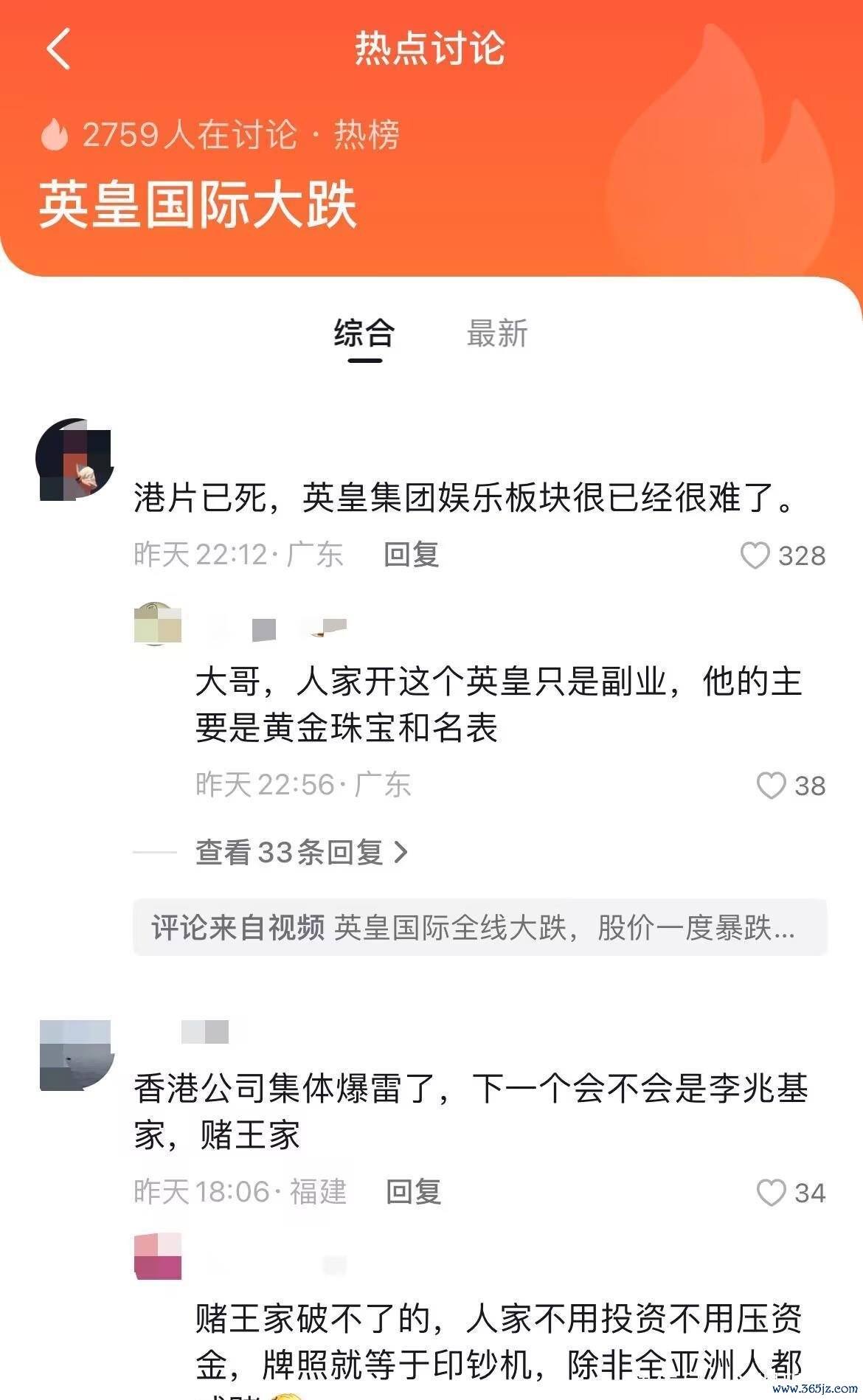View profile of the 香港公司集体爆雷了 commenter
Screen dimensions: 863x1400
tap(76, 1056)
